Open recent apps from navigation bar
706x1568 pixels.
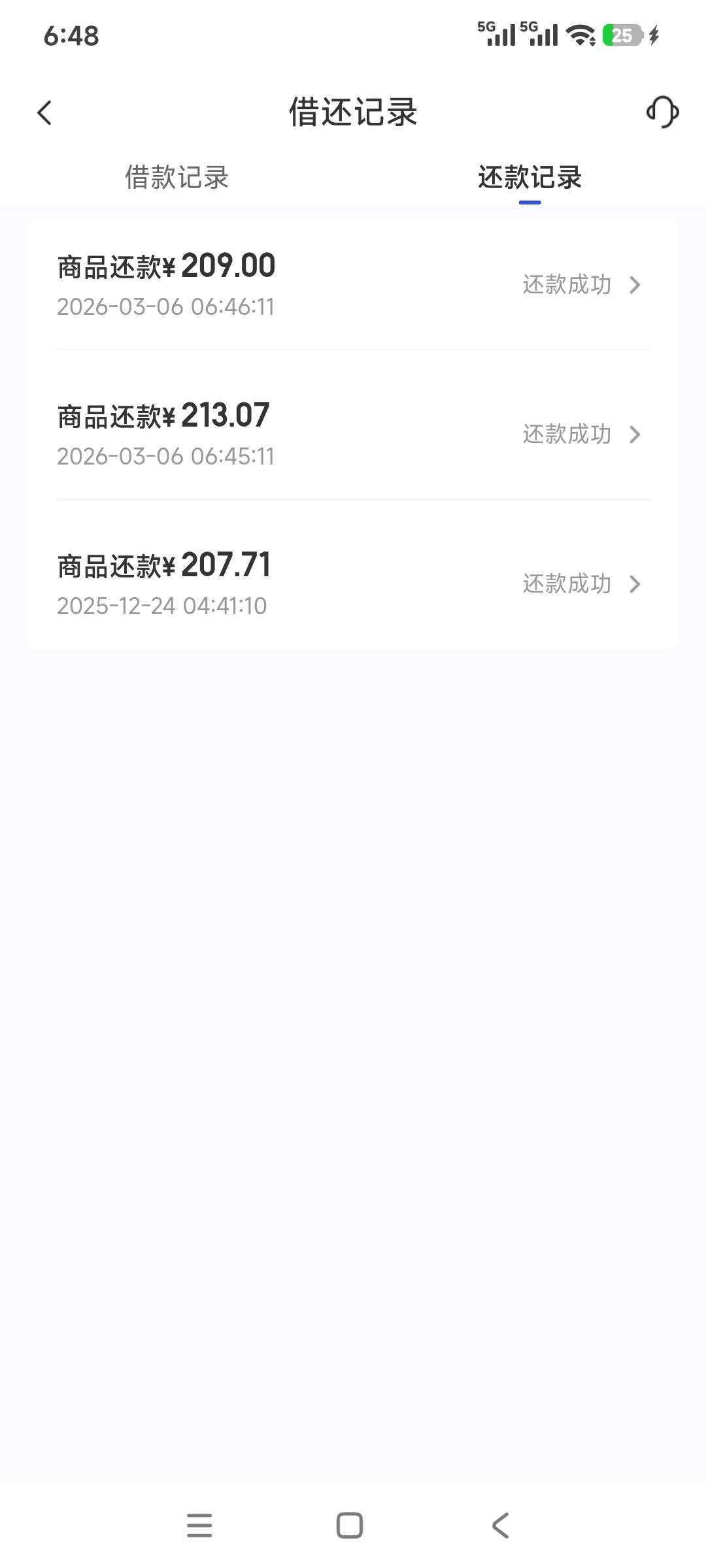coord(199,1526)
